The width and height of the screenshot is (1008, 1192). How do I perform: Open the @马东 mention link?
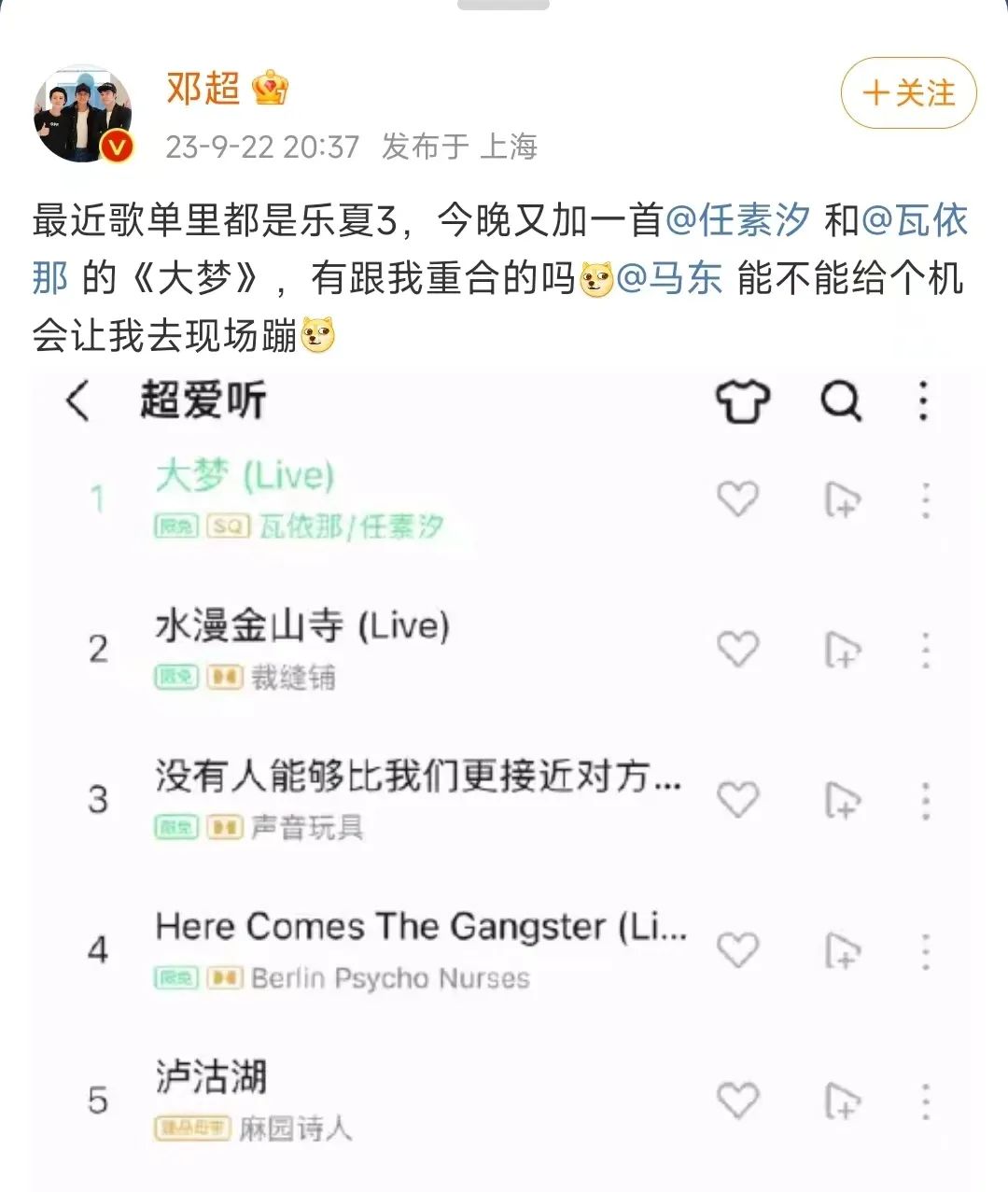669,278
